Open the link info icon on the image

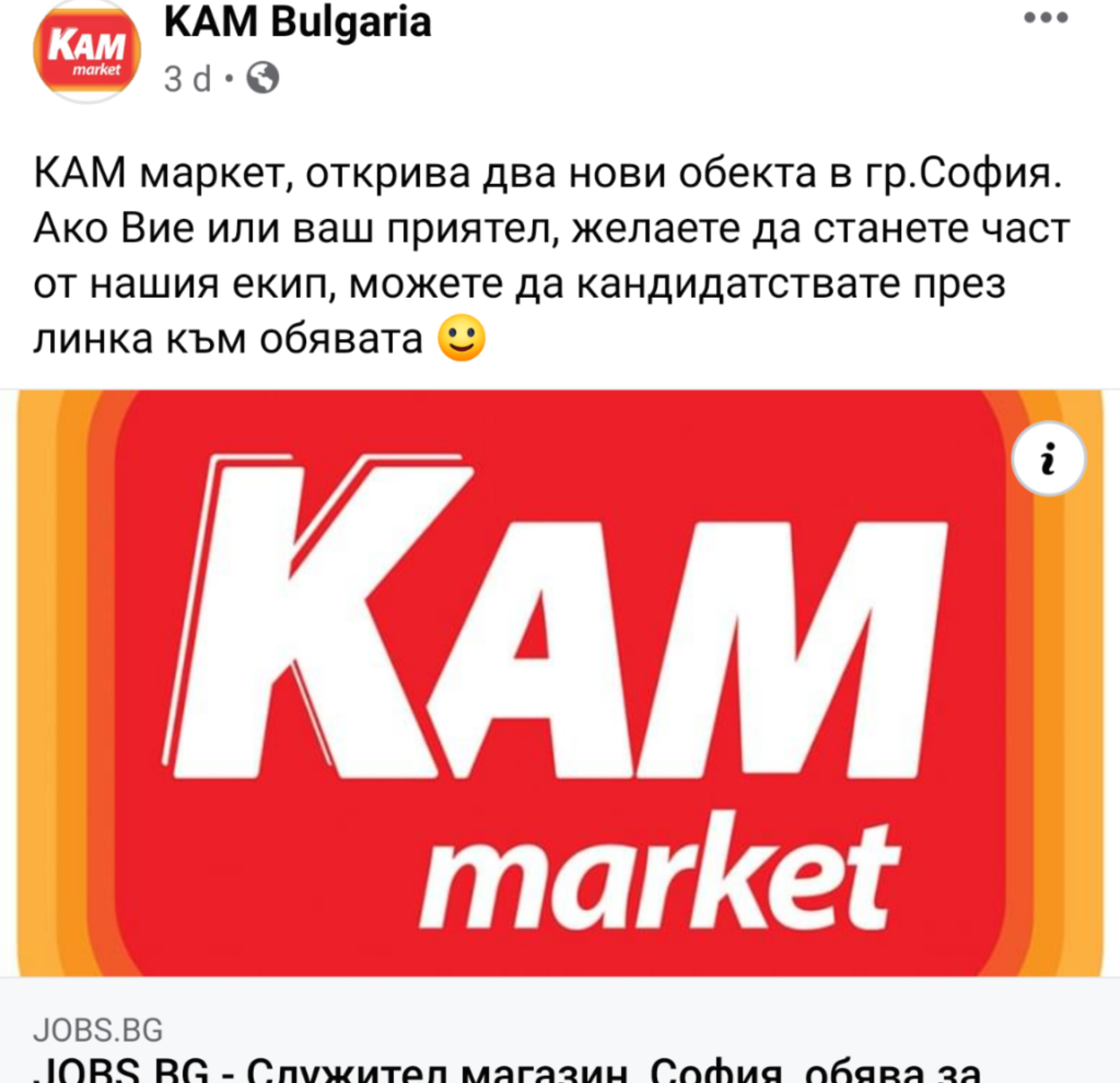tap(1049, 458)
